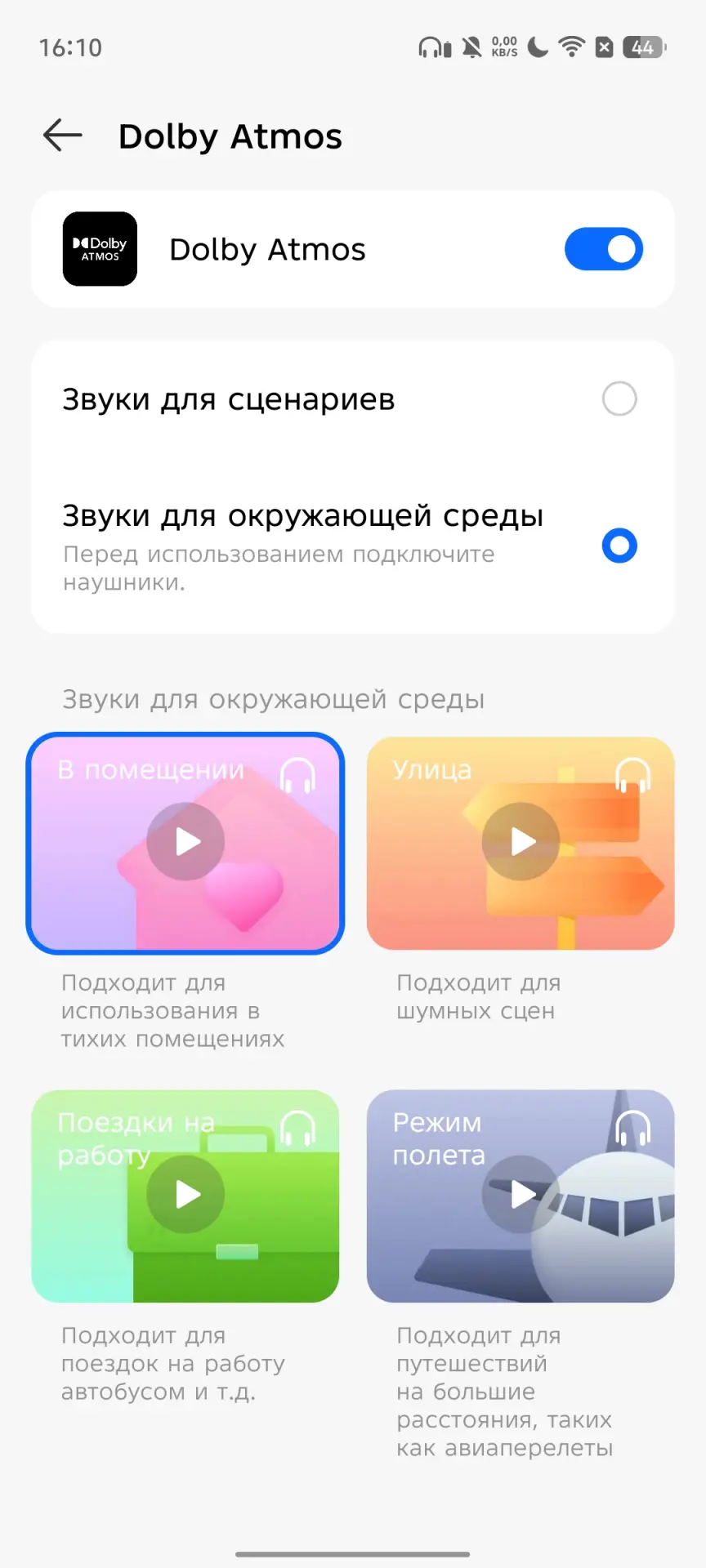This screenshot has height=1568, width=706.
Task: Play the Режим полета sound preview
Action: click(521, 1194)
